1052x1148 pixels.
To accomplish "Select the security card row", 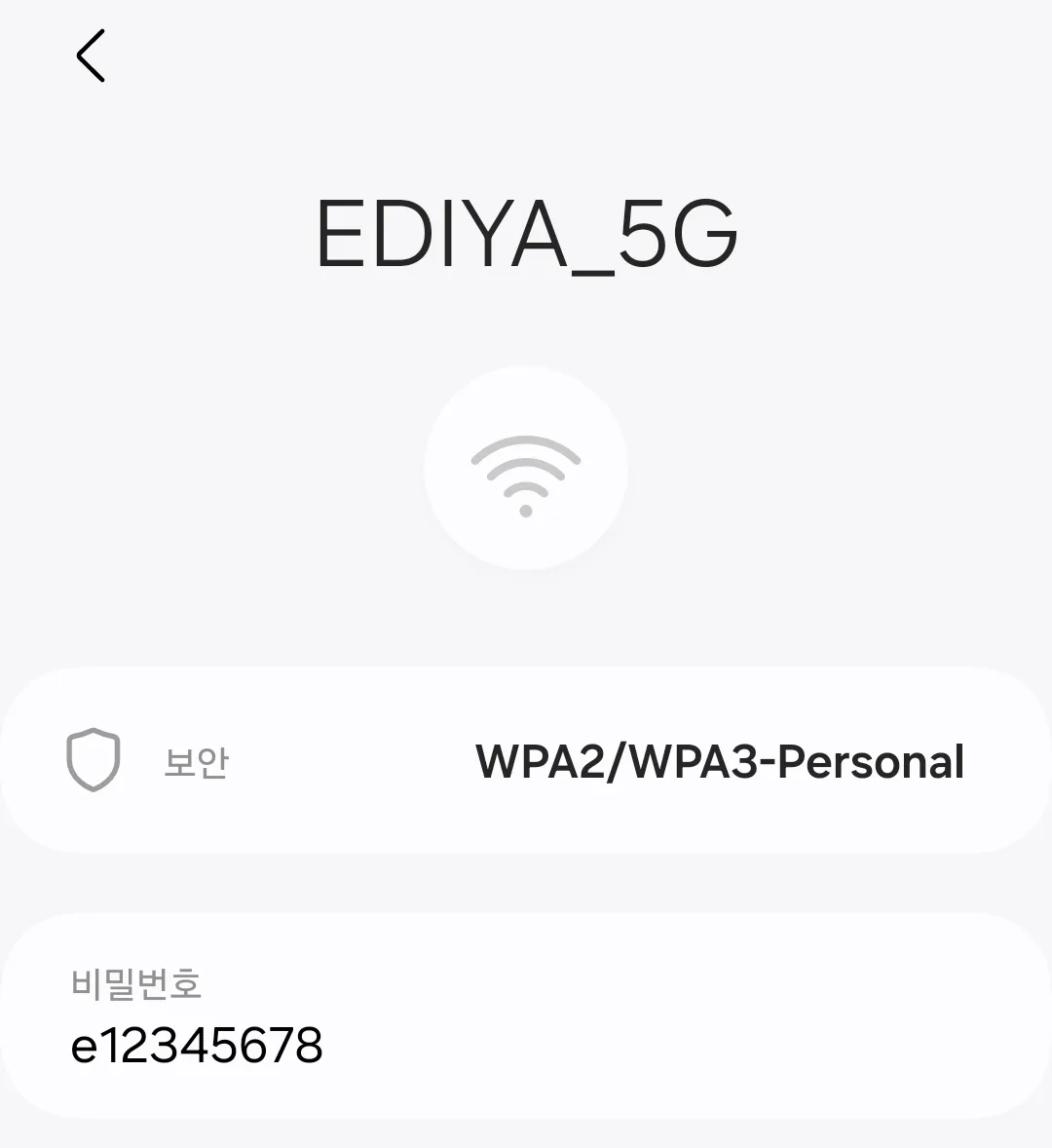I will (x=526, y=762).
